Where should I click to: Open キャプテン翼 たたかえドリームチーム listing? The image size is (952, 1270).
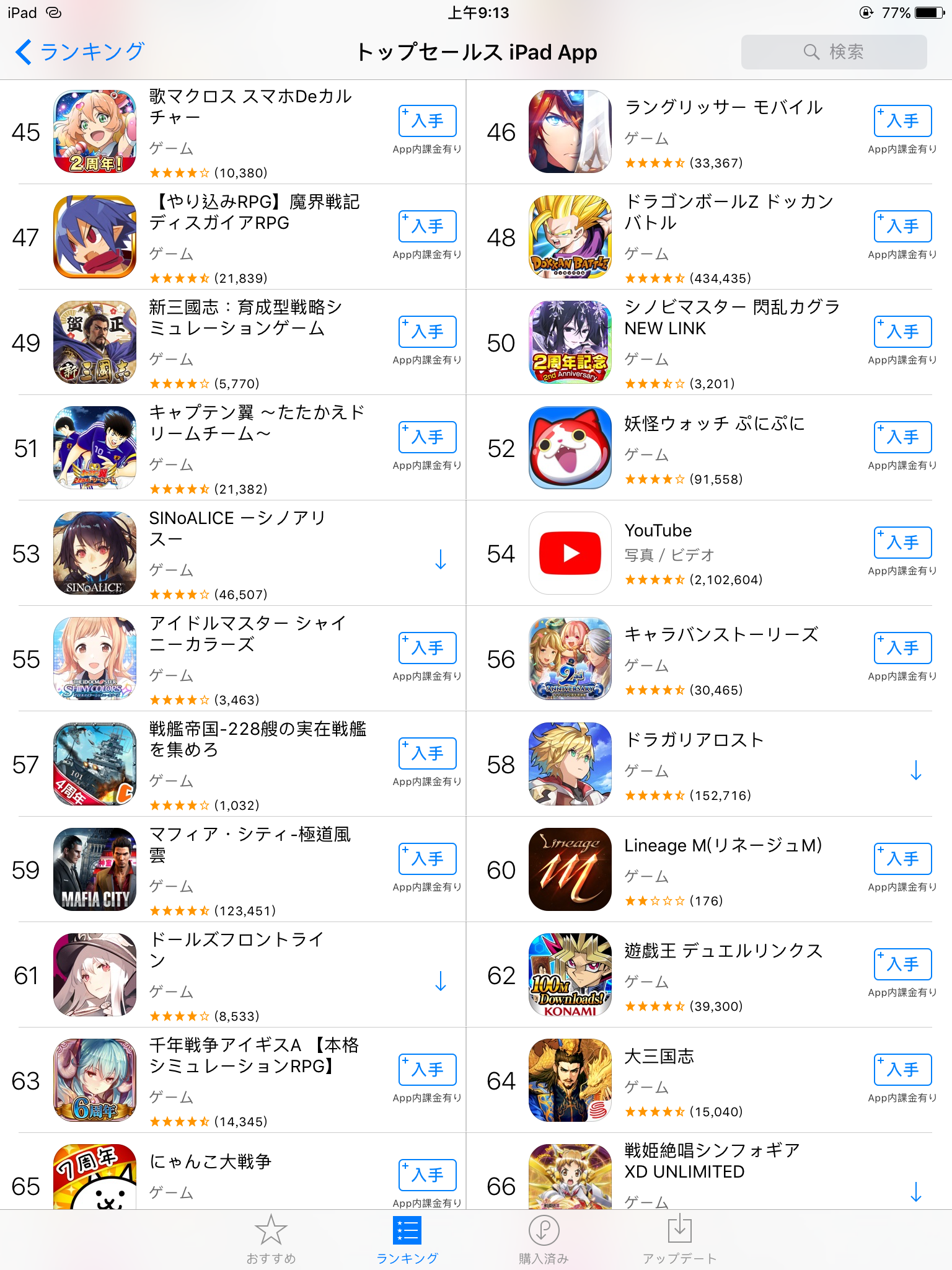pyautogui.click(x=257, y=423)
